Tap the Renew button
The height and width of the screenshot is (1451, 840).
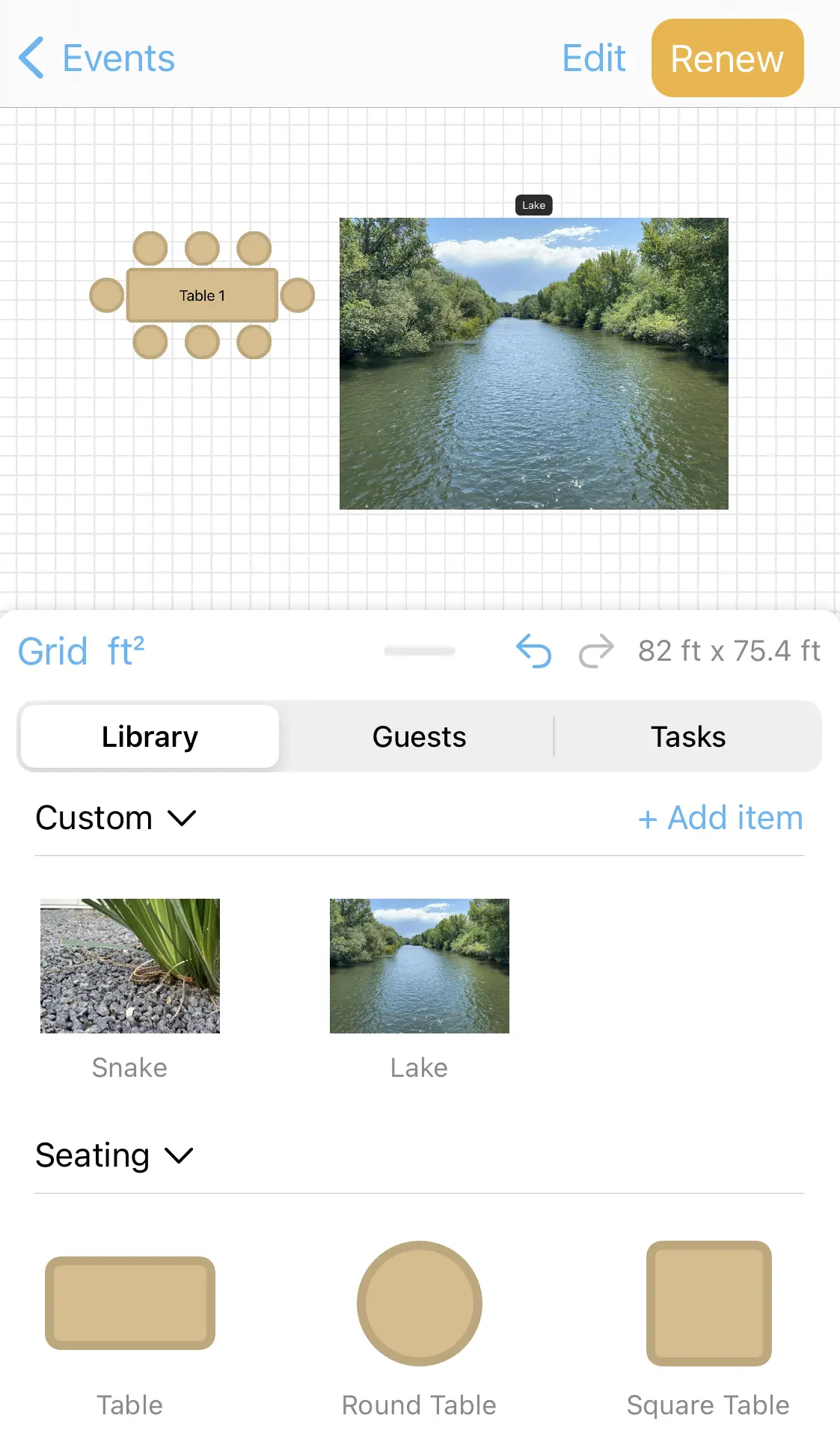[x=726, y=58]
